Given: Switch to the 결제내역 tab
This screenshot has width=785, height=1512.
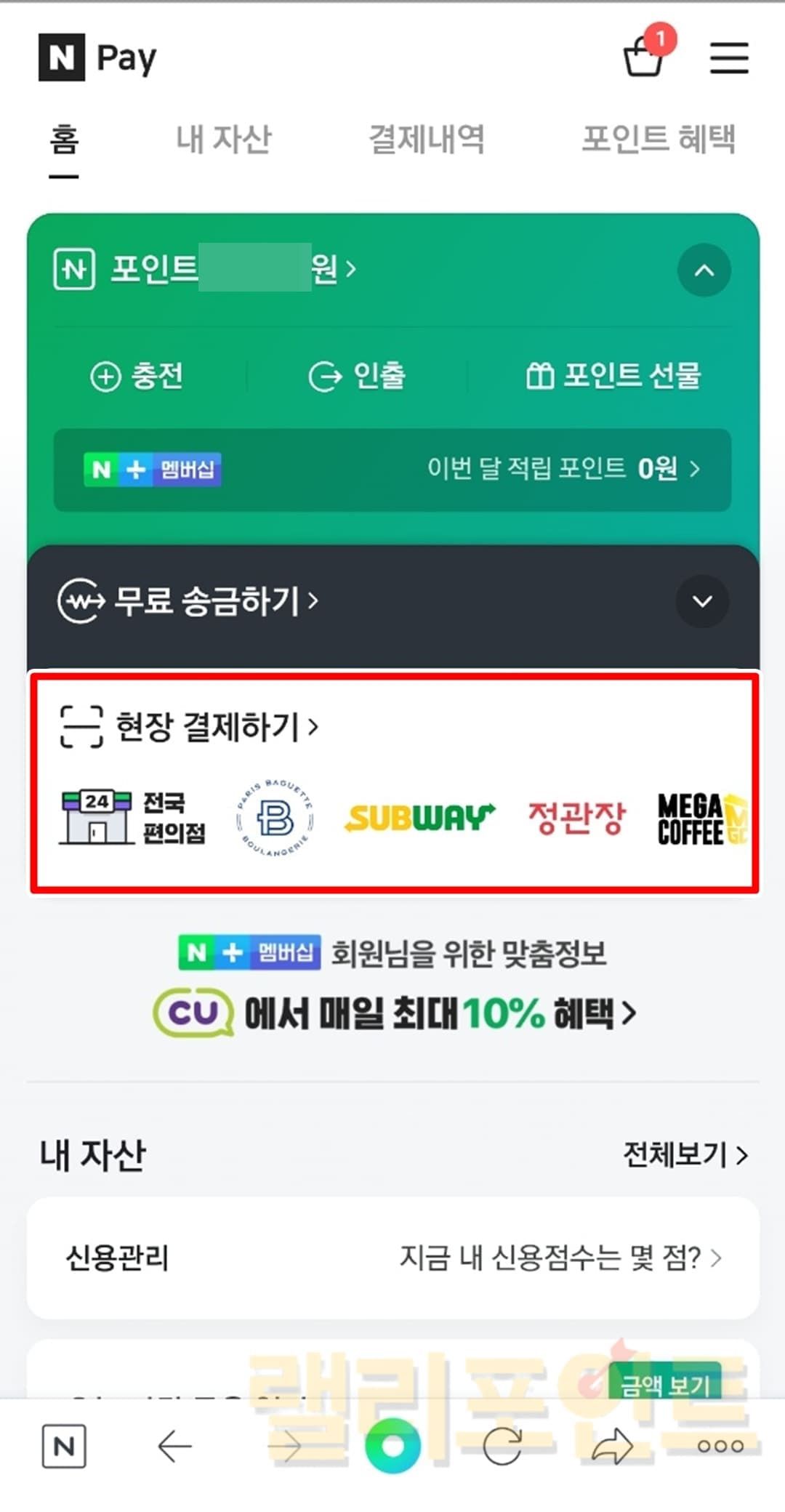Looking at the screenshot, I should point(427,139).
